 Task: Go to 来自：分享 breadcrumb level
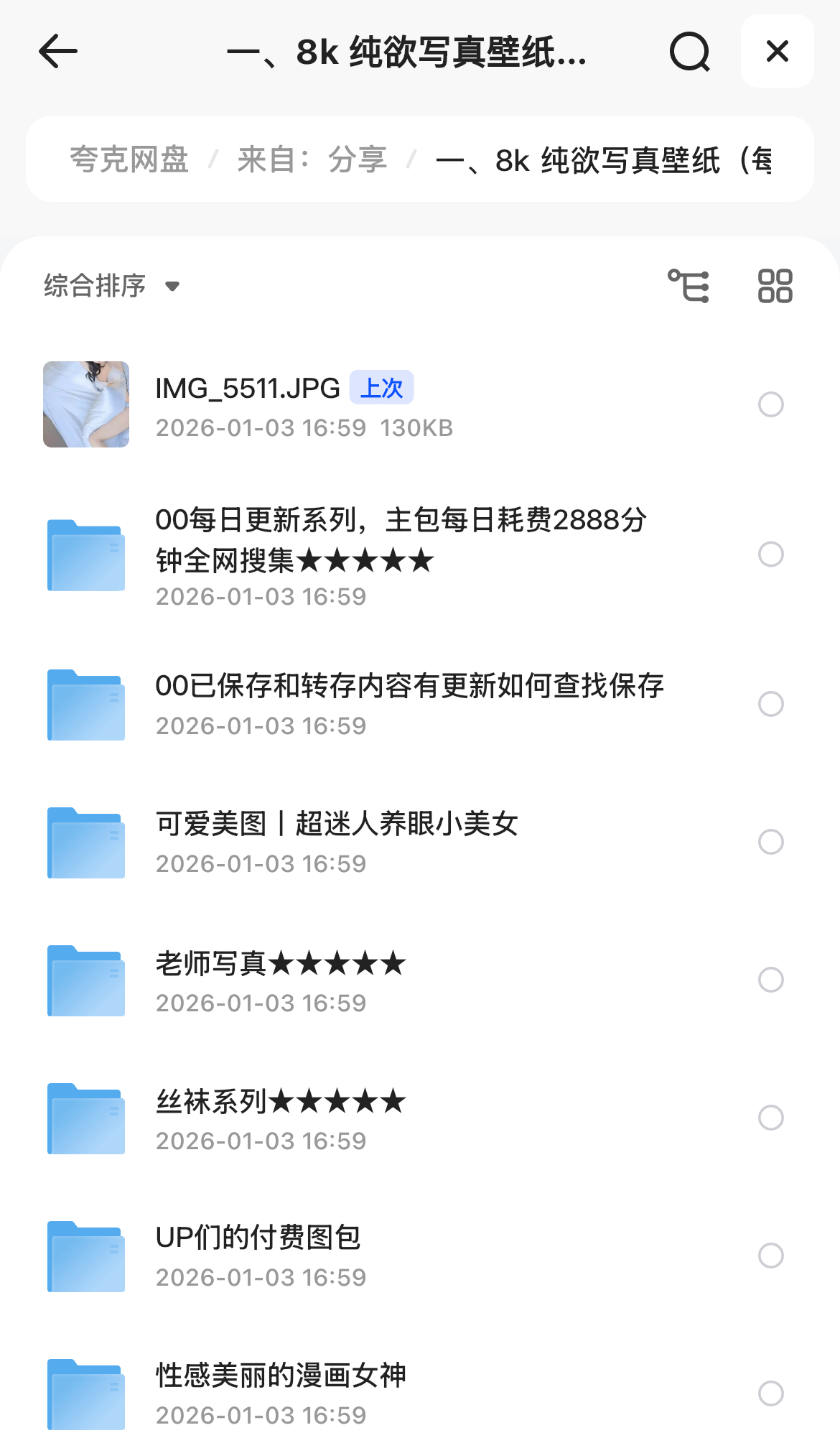[312, 159]
